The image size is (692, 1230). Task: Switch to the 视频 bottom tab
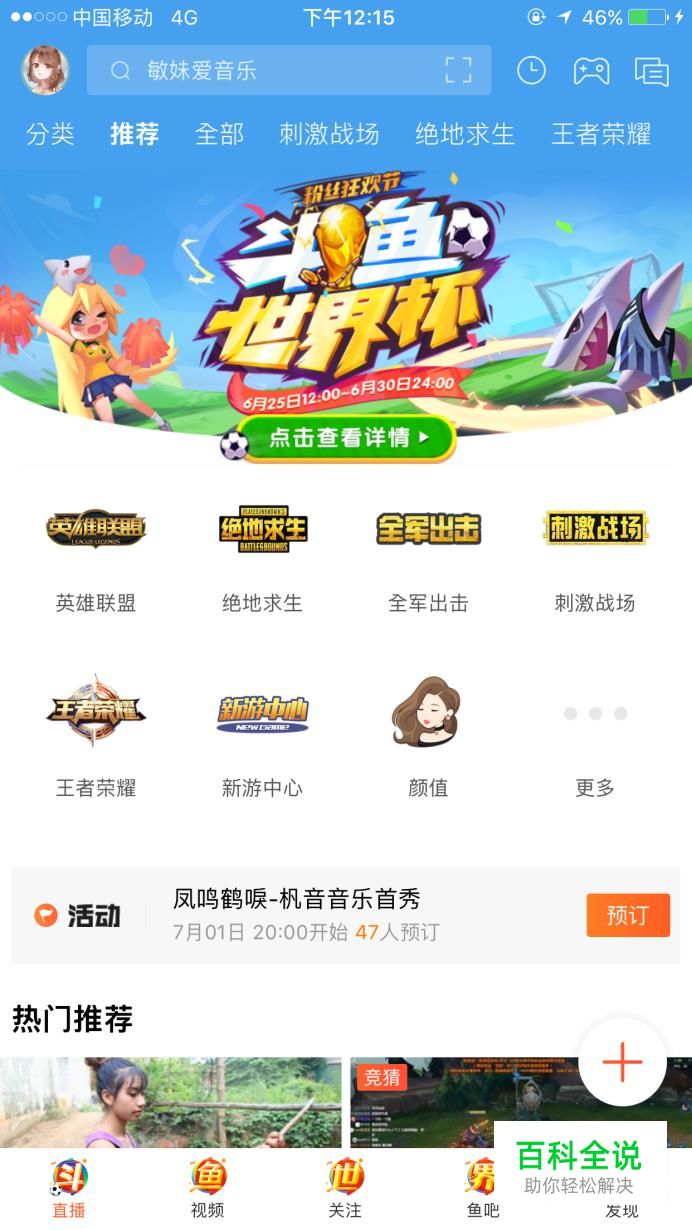click(207, 1189)
